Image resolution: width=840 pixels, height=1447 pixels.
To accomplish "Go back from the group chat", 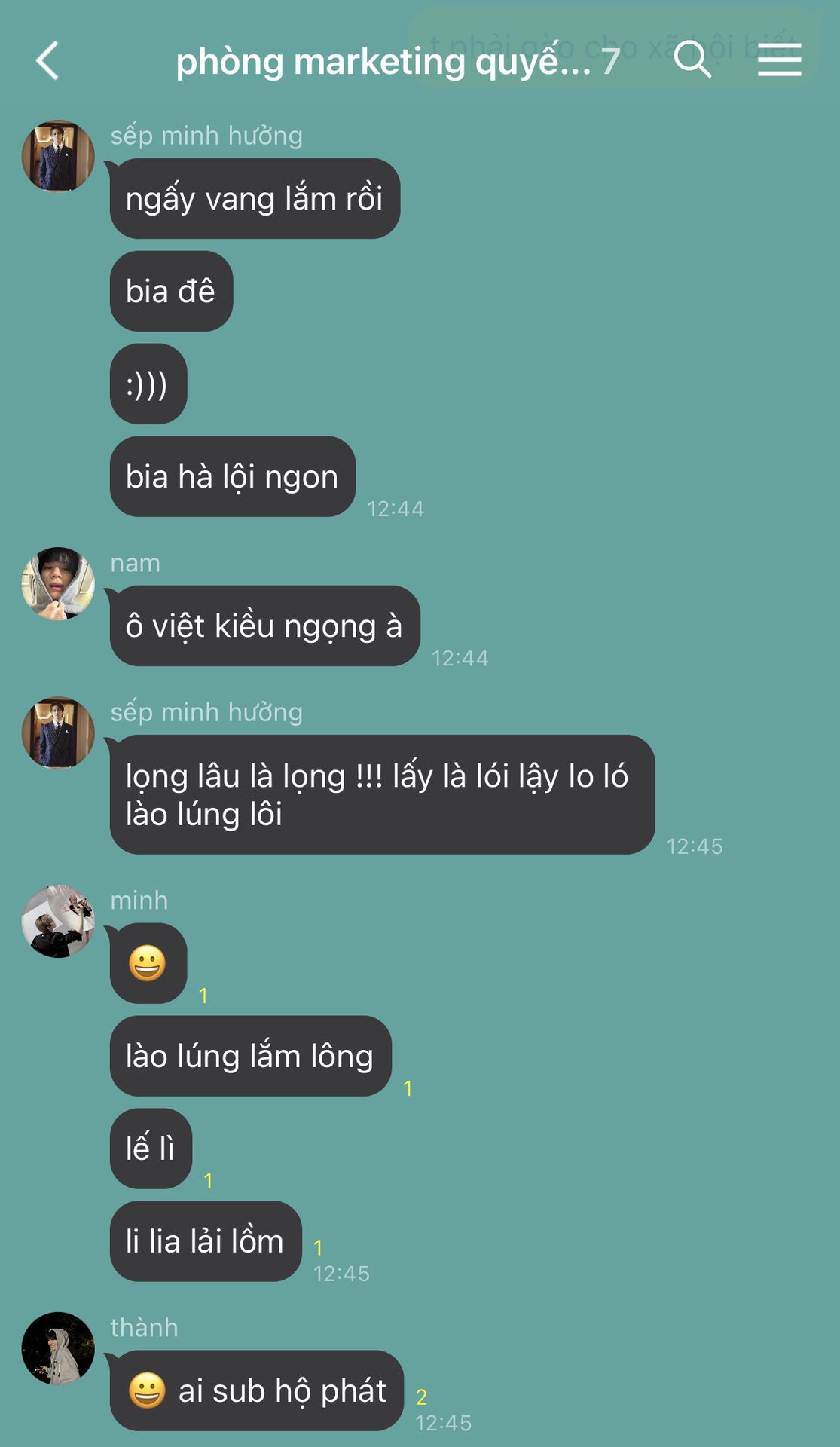I will 47,60.
